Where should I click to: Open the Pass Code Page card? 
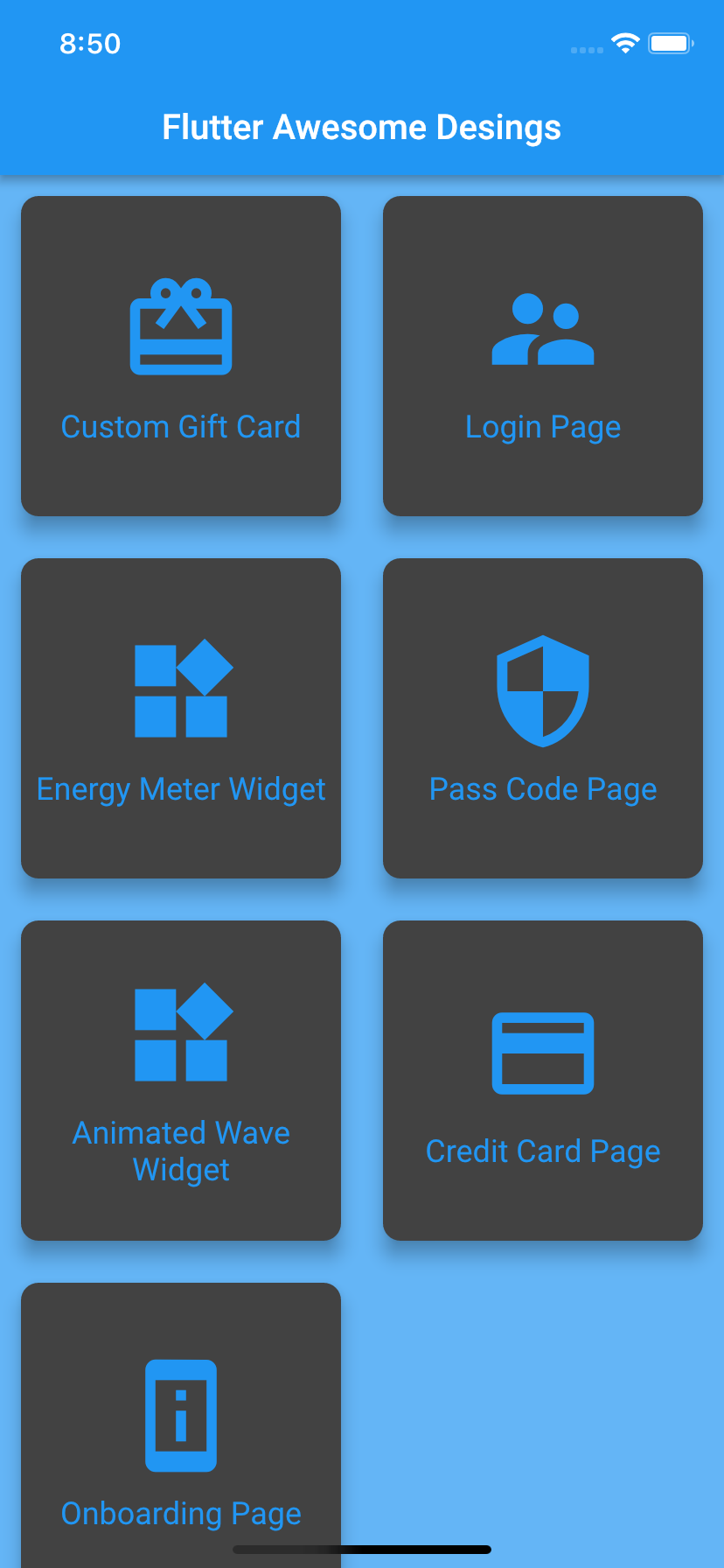coord(543,718)
